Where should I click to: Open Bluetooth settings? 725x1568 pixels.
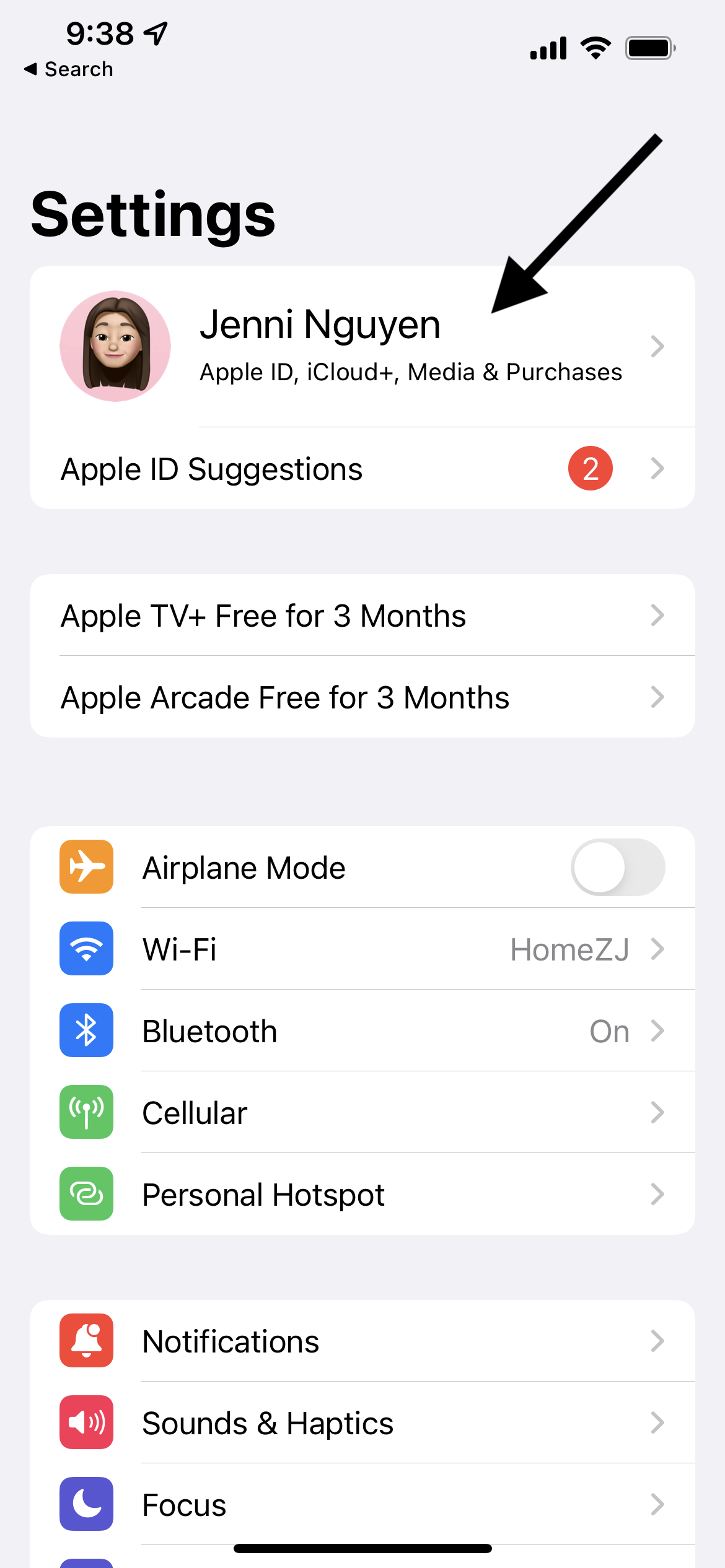point(362,1031)
